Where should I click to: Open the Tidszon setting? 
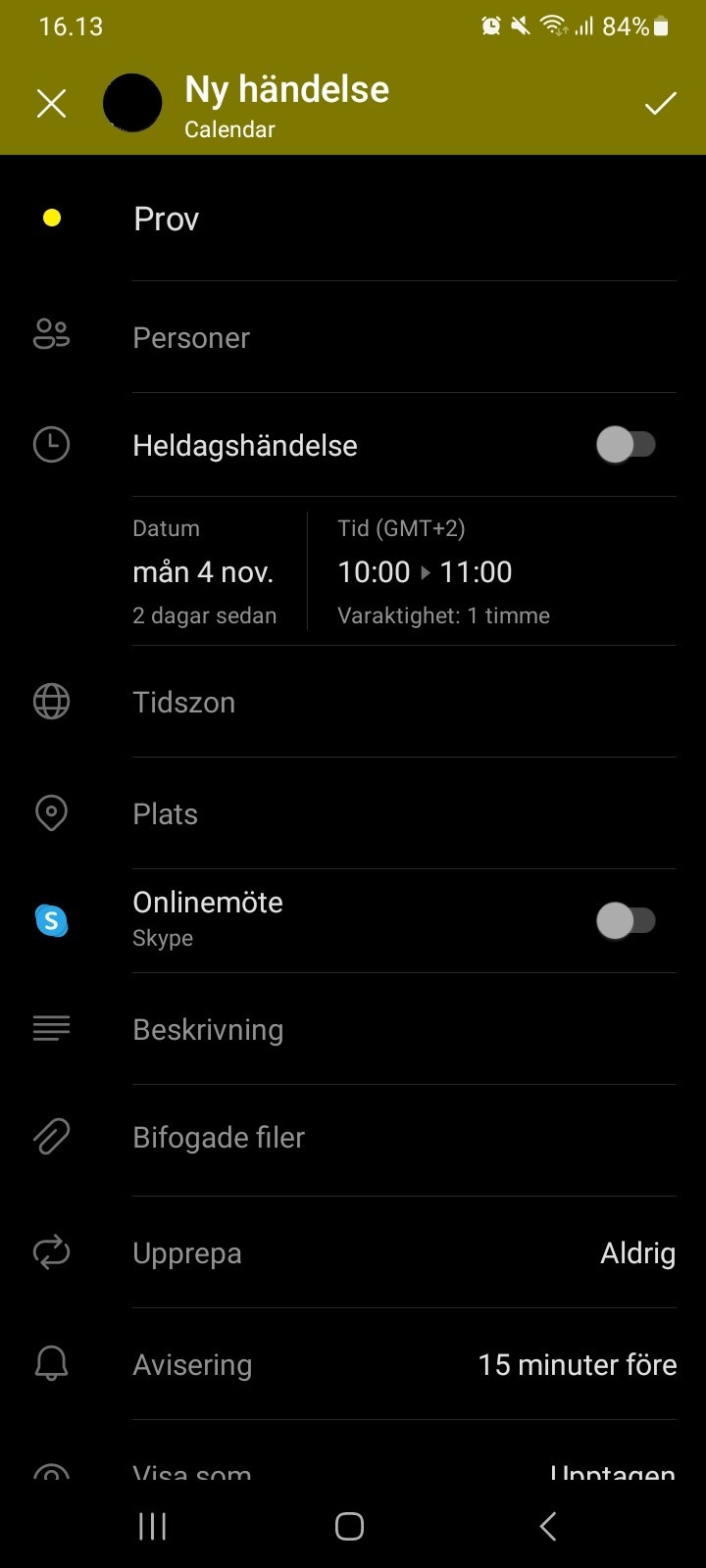click(353, 703)
